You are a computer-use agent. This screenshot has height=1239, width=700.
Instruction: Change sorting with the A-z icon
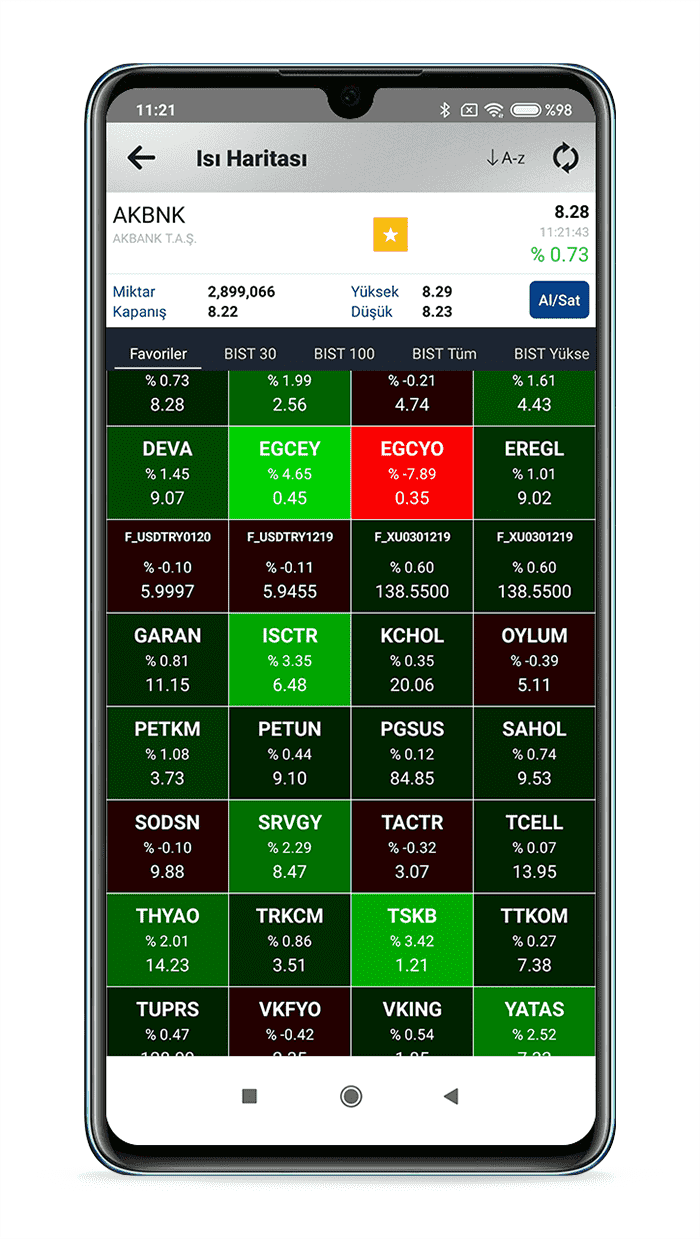[x=505, y=158]
